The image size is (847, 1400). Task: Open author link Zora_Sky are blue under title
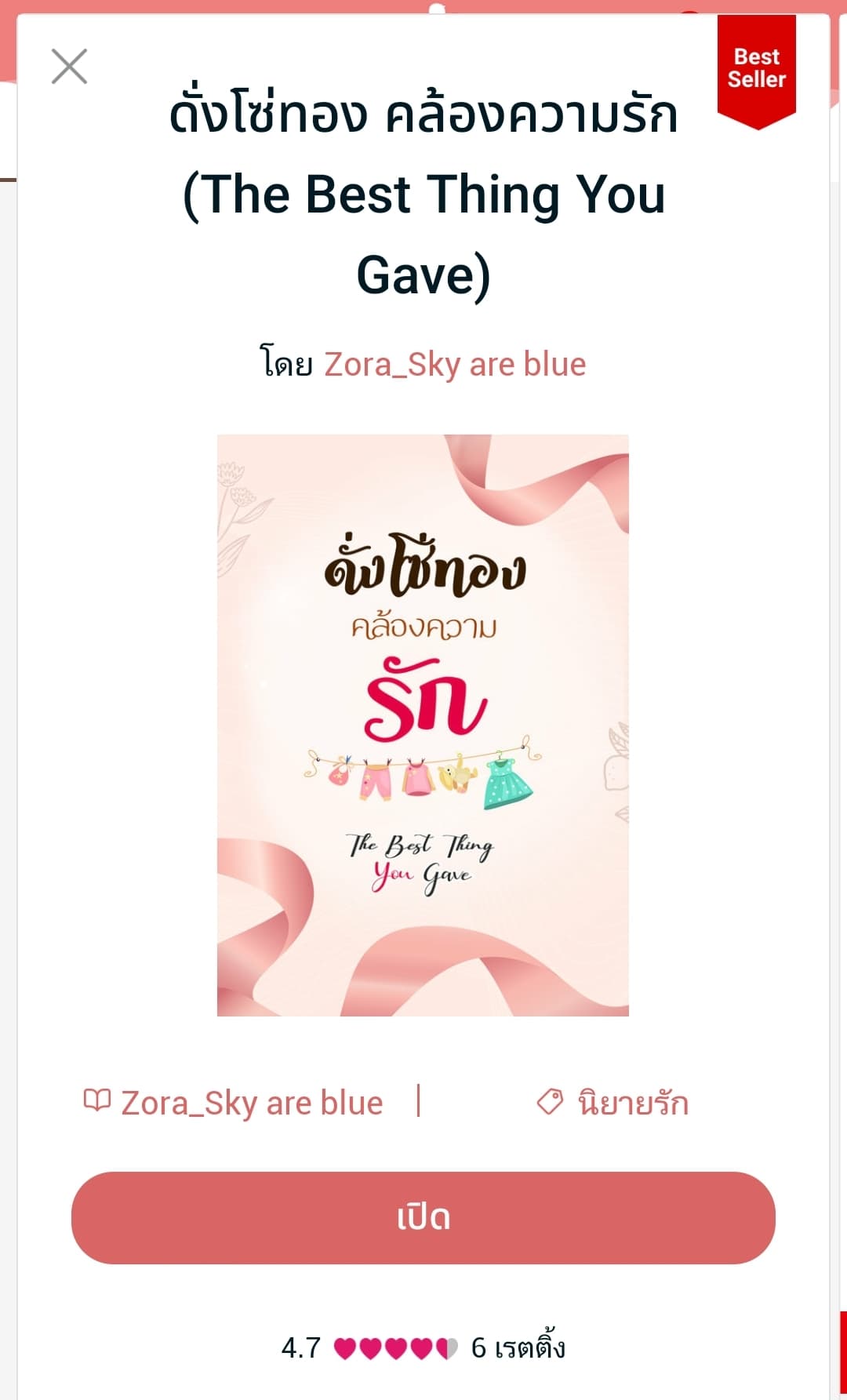(455, 365)
